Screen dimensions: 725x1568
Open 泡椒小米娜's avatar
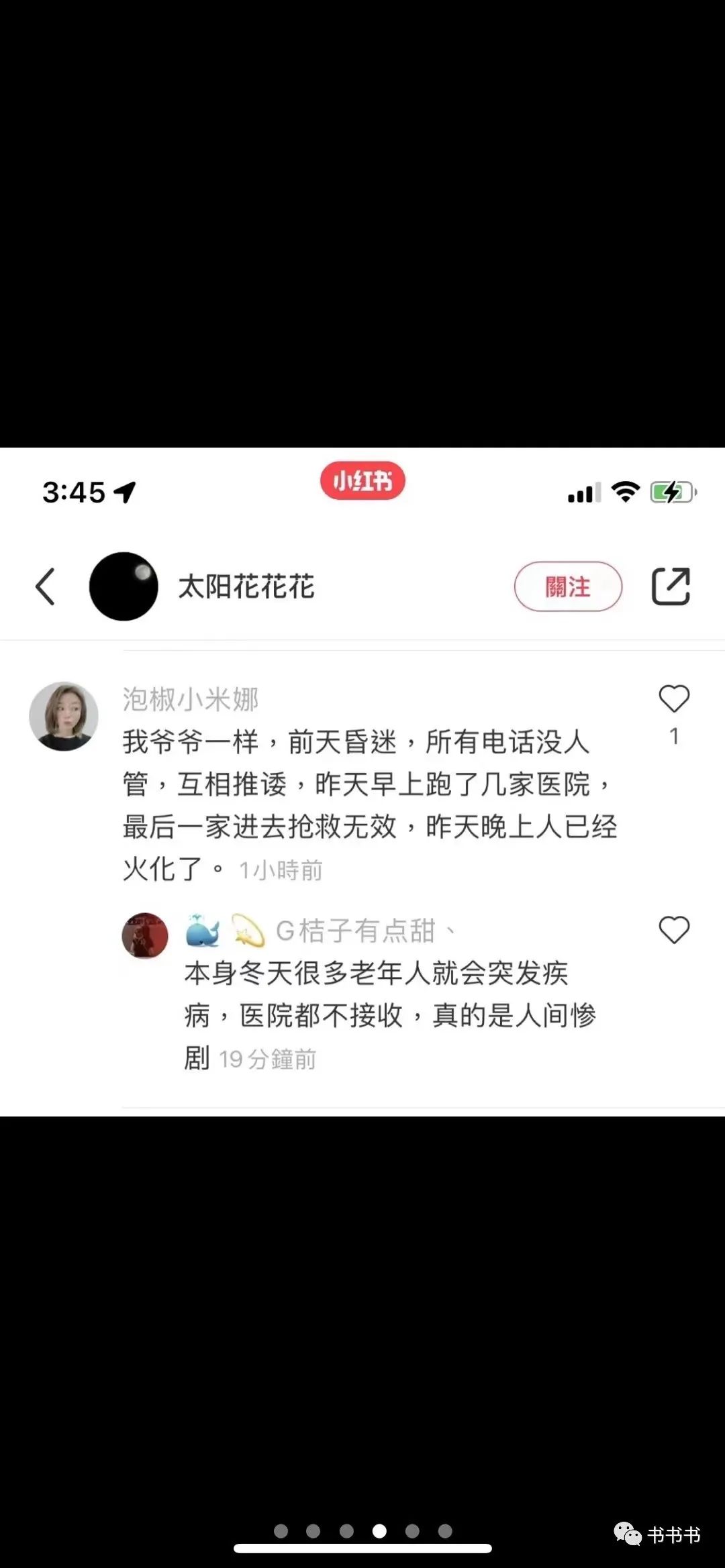[x=64, y=717]
